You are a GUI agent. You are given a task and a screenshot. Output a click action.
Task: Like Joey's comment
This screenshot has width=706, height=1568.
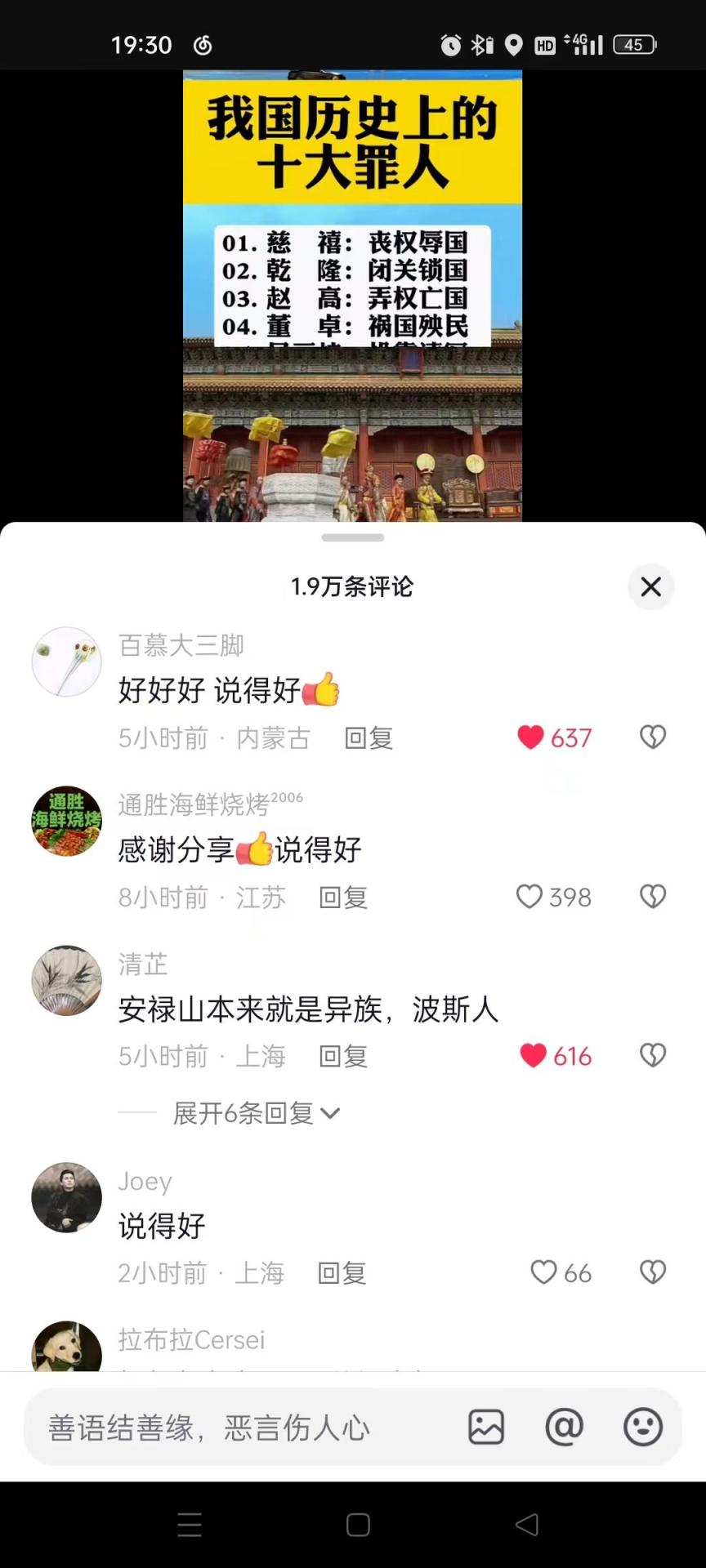click(x=544, y=1272)
